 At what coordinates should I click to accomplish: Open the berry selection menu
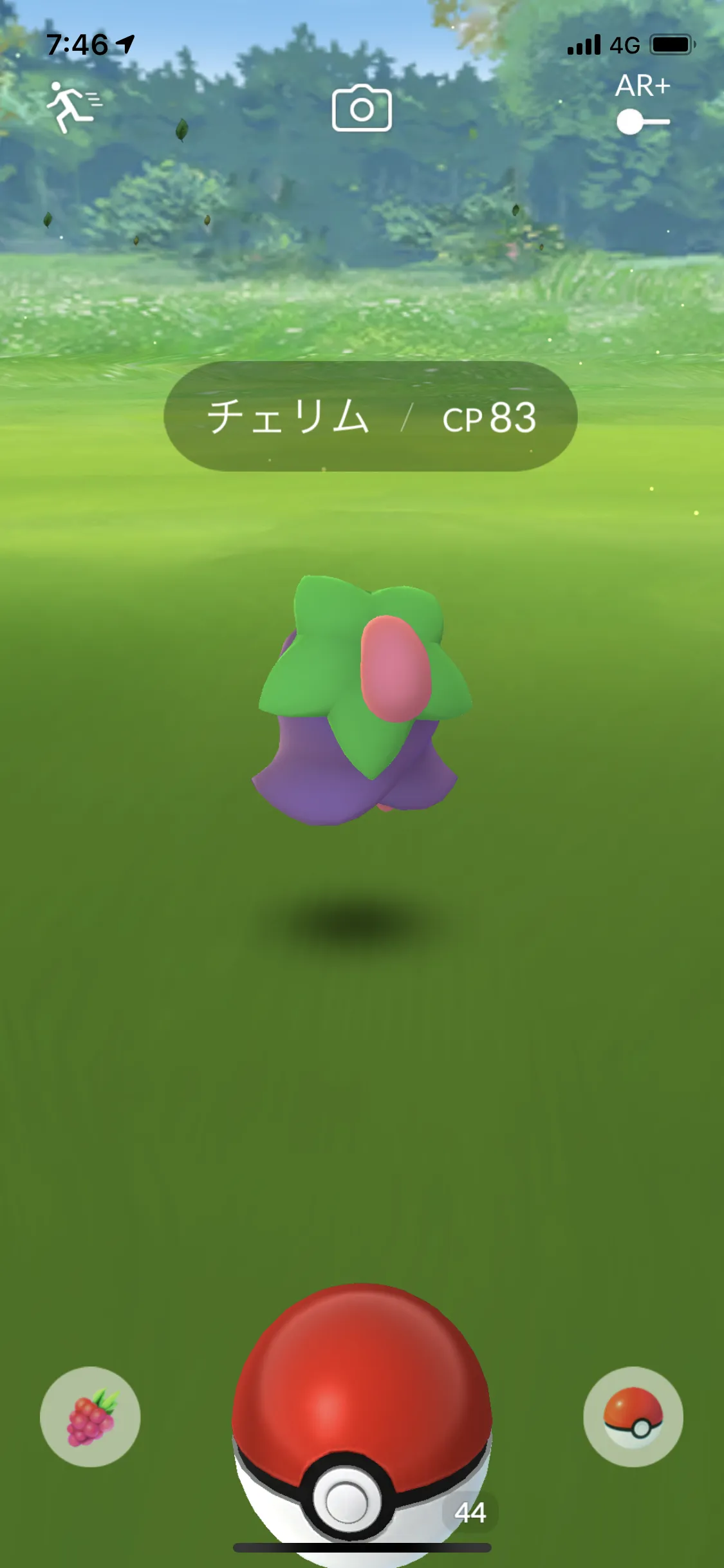click(x=90, y=1417)
